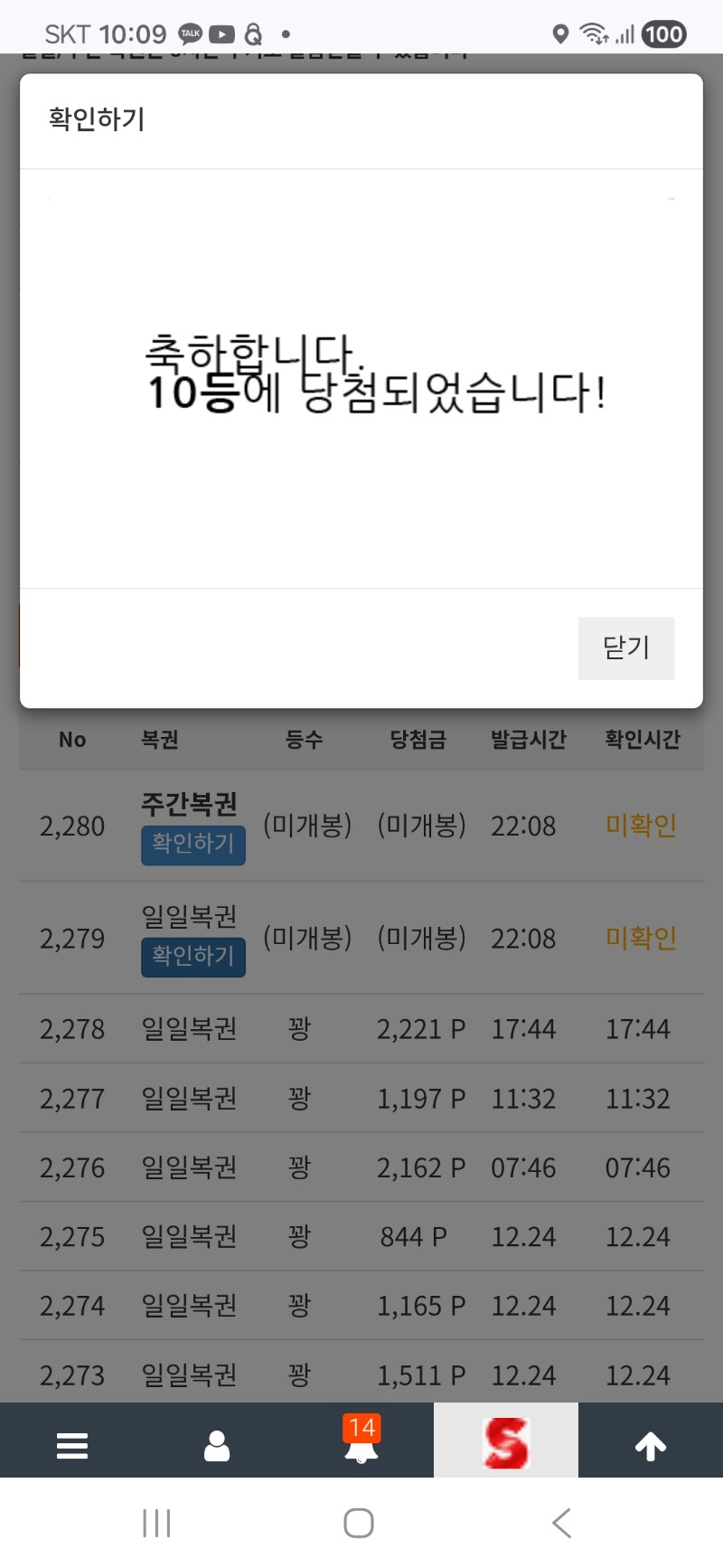723x1568 pixels.
Task: Close the dialog with the 닫기 button
Action: 626,647
